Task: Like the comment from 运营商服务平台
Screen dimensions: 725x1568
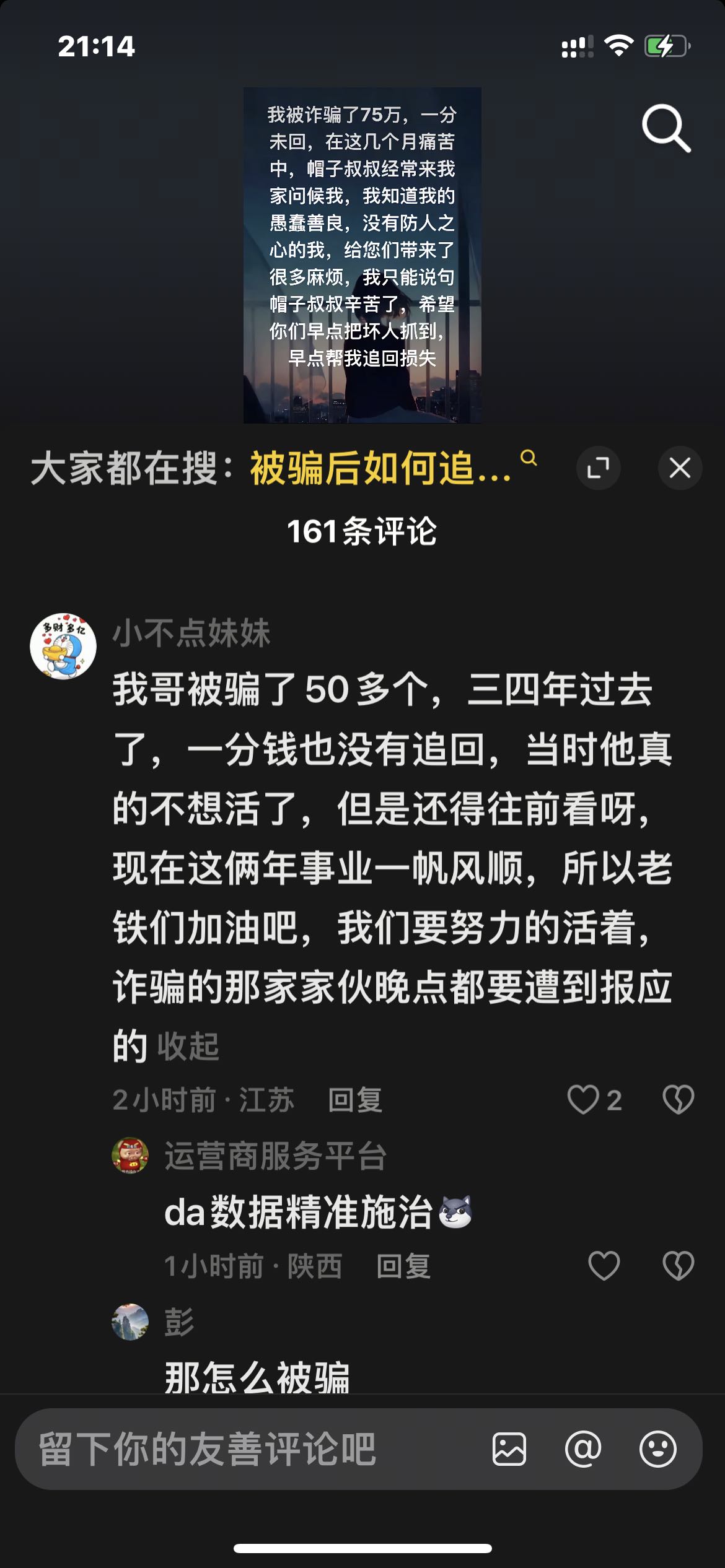Action: point(604,1266)
